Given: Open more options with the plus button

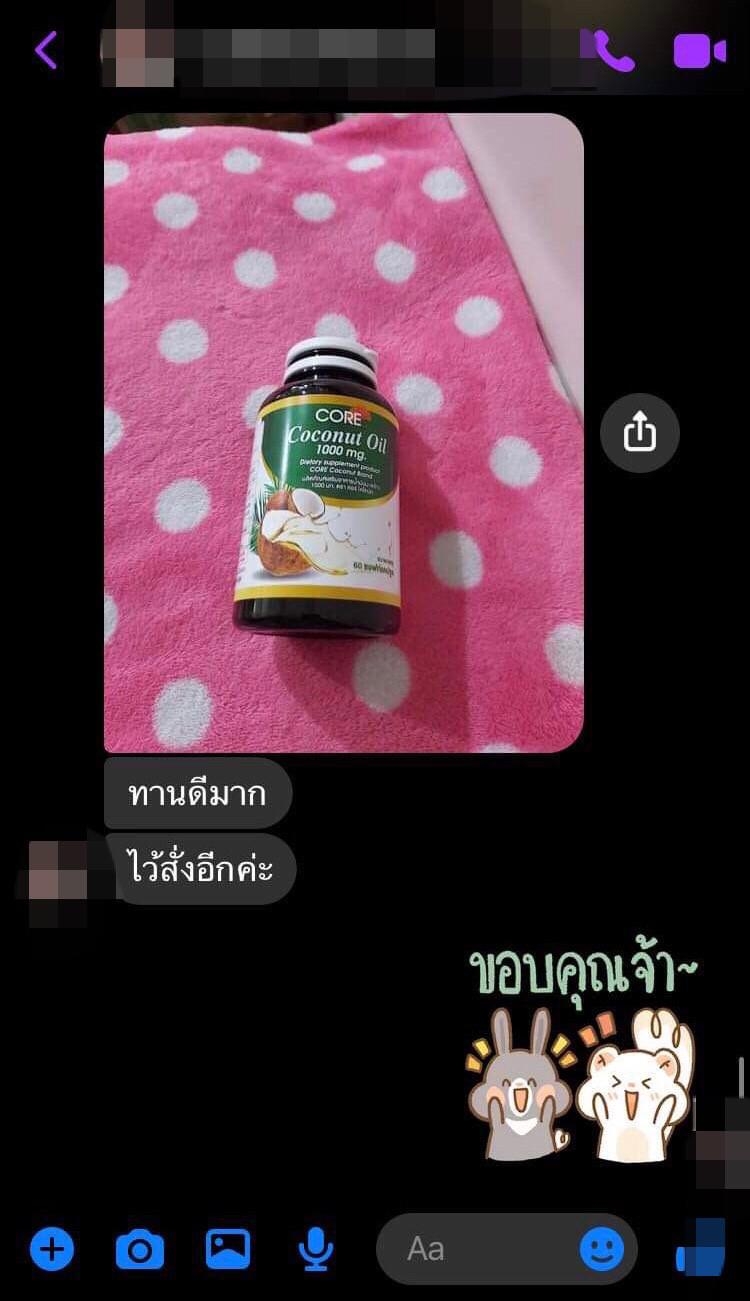Looking at the screenshot, I should point(52,1248).
